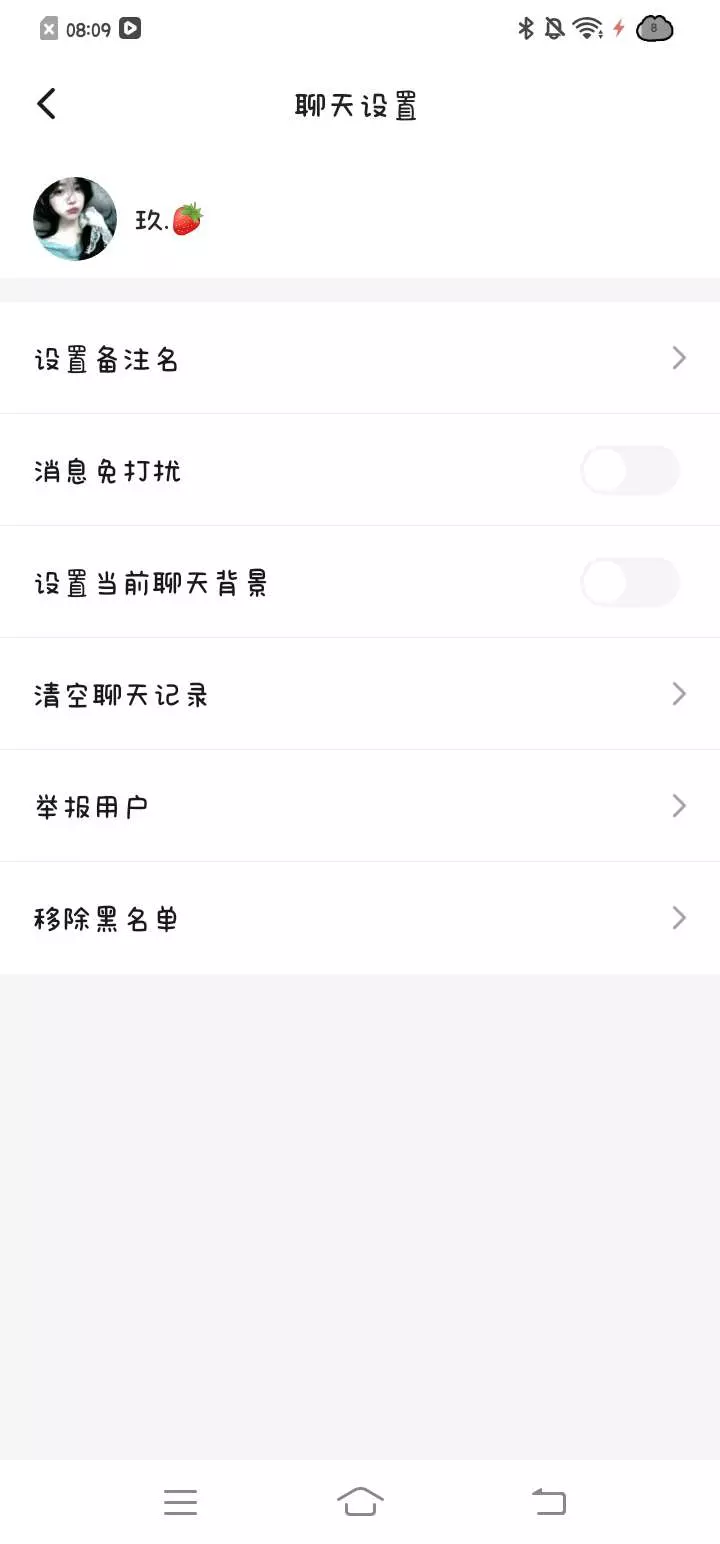Go back using the top-left arrow
Image resolution: width=720 pixels, height=1544 pixels.
(46, 104)
